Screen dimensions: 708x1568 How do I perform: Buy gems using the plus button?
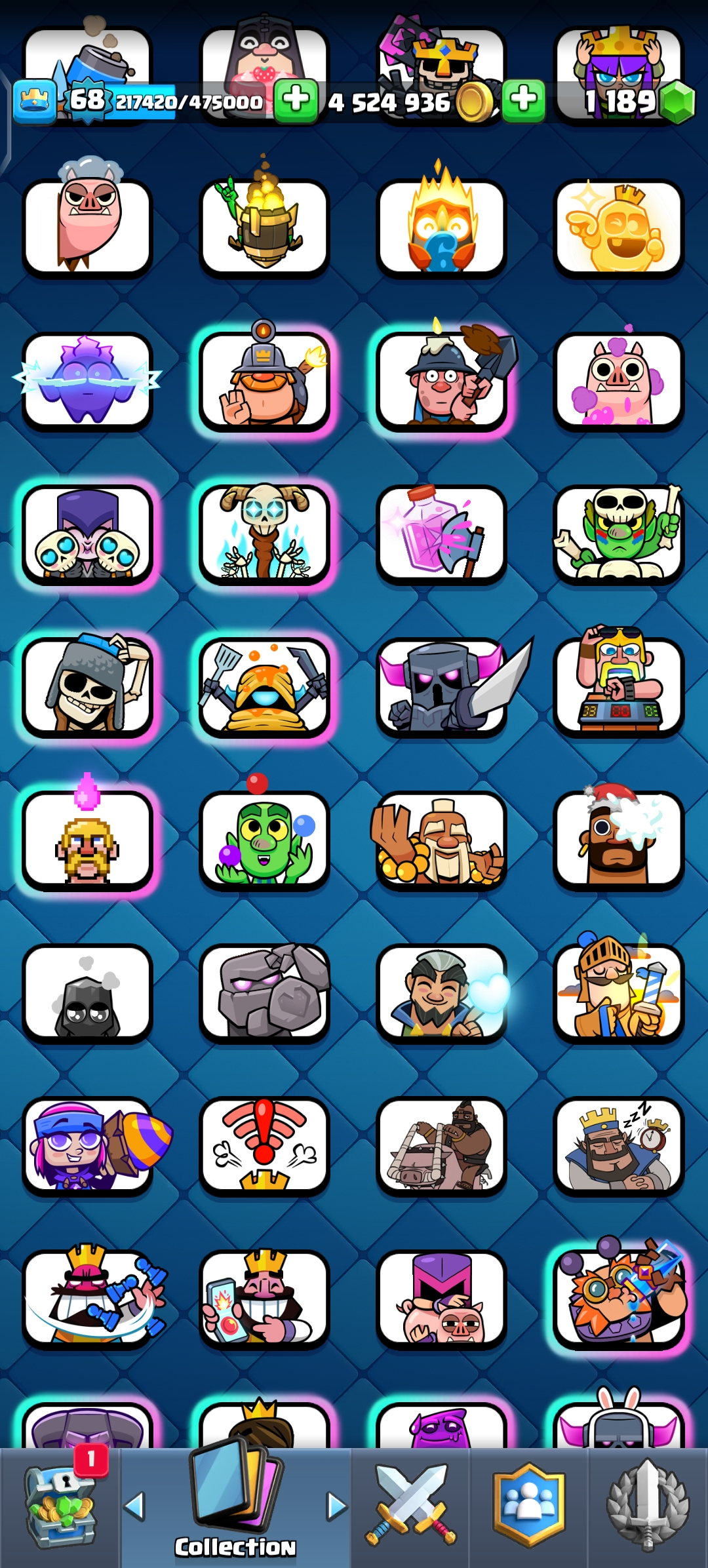pos(523,101)
